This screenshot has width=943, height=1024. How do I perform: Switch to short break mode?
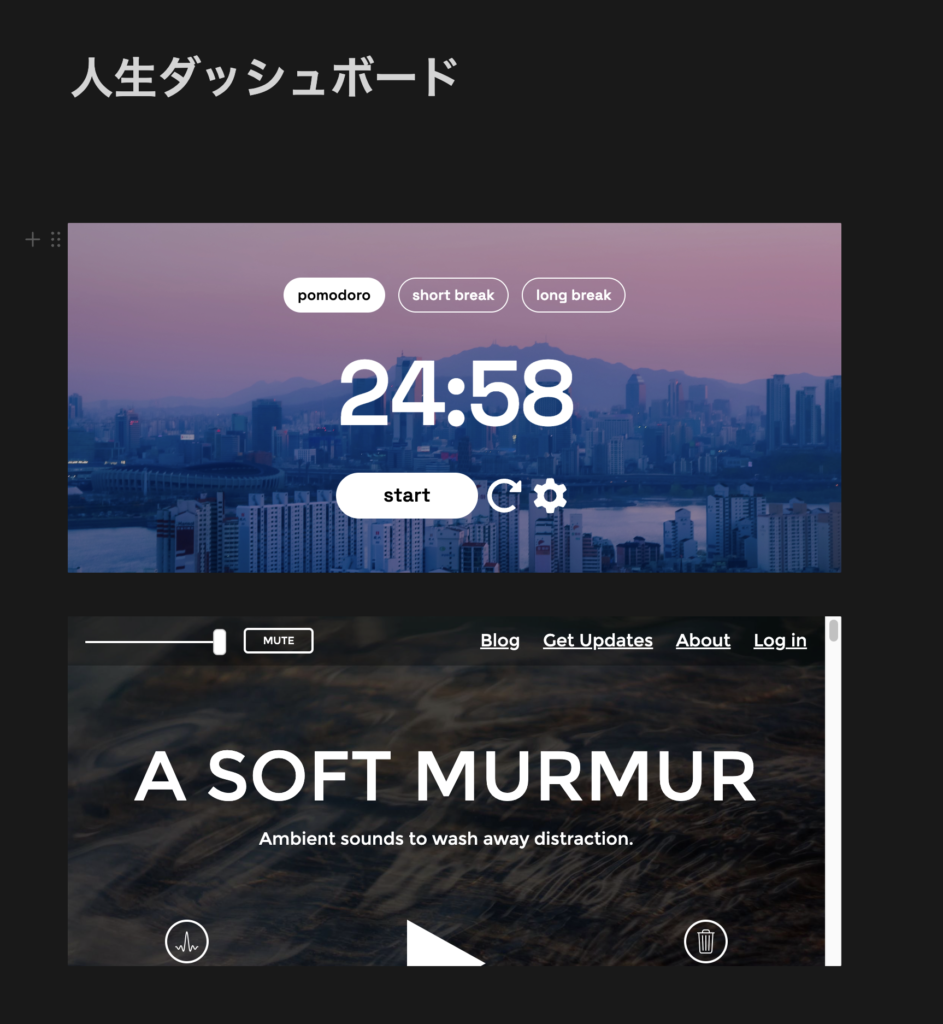pyautogui.click(x=453, y=295)
